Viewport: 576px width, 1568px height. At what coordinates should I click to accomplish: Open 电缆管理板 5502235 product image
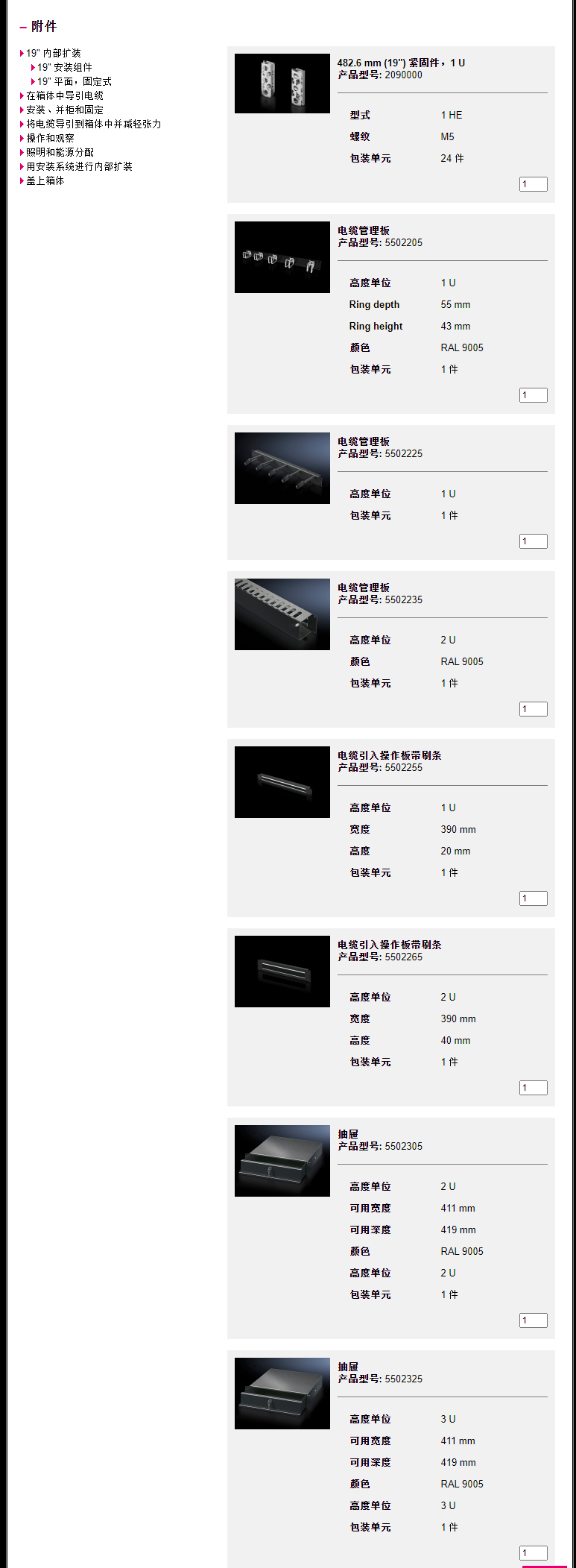tap(282, 614)
